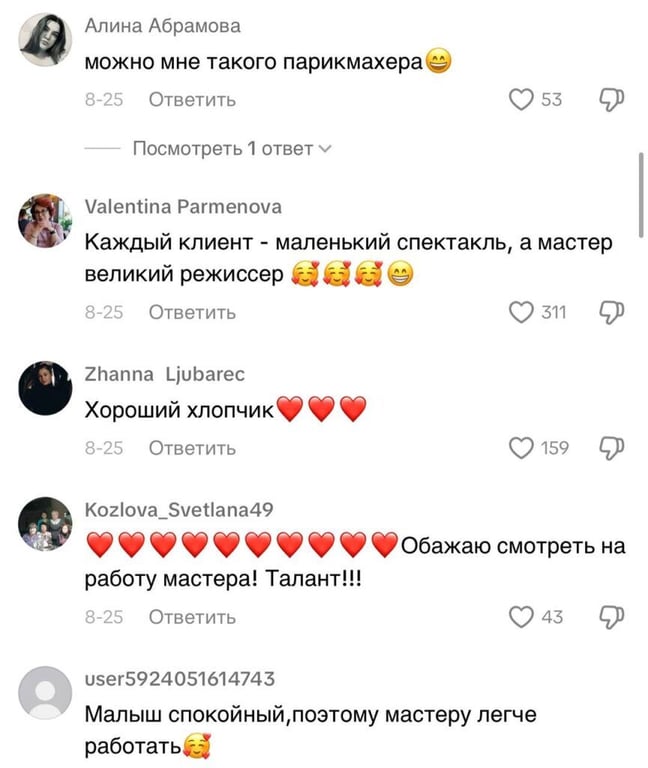
Task: Dislike Kozlova_Svetlana49's comment
Action: pyautogui.click(x=611, y=616)
